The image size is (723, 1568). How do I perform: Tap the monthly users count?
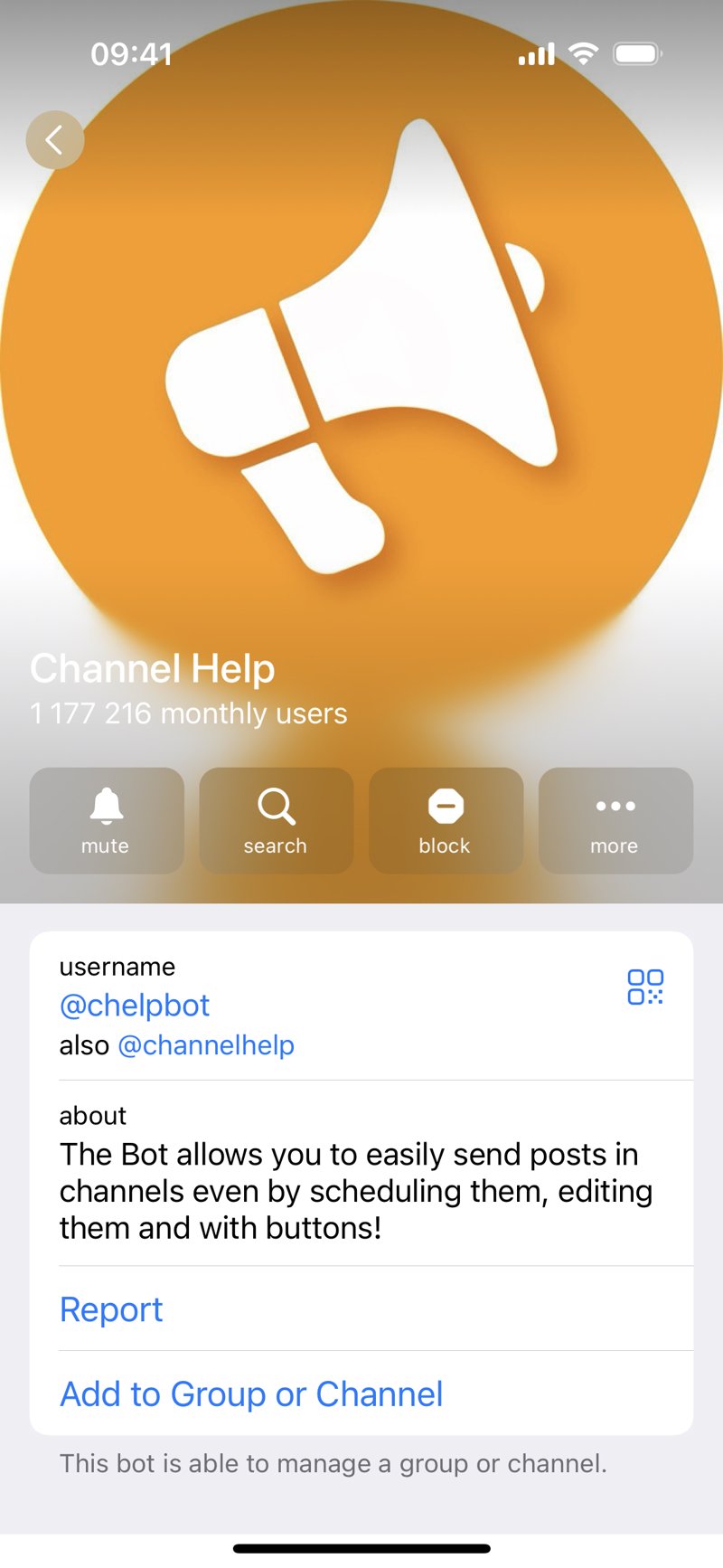click(189, 713)
